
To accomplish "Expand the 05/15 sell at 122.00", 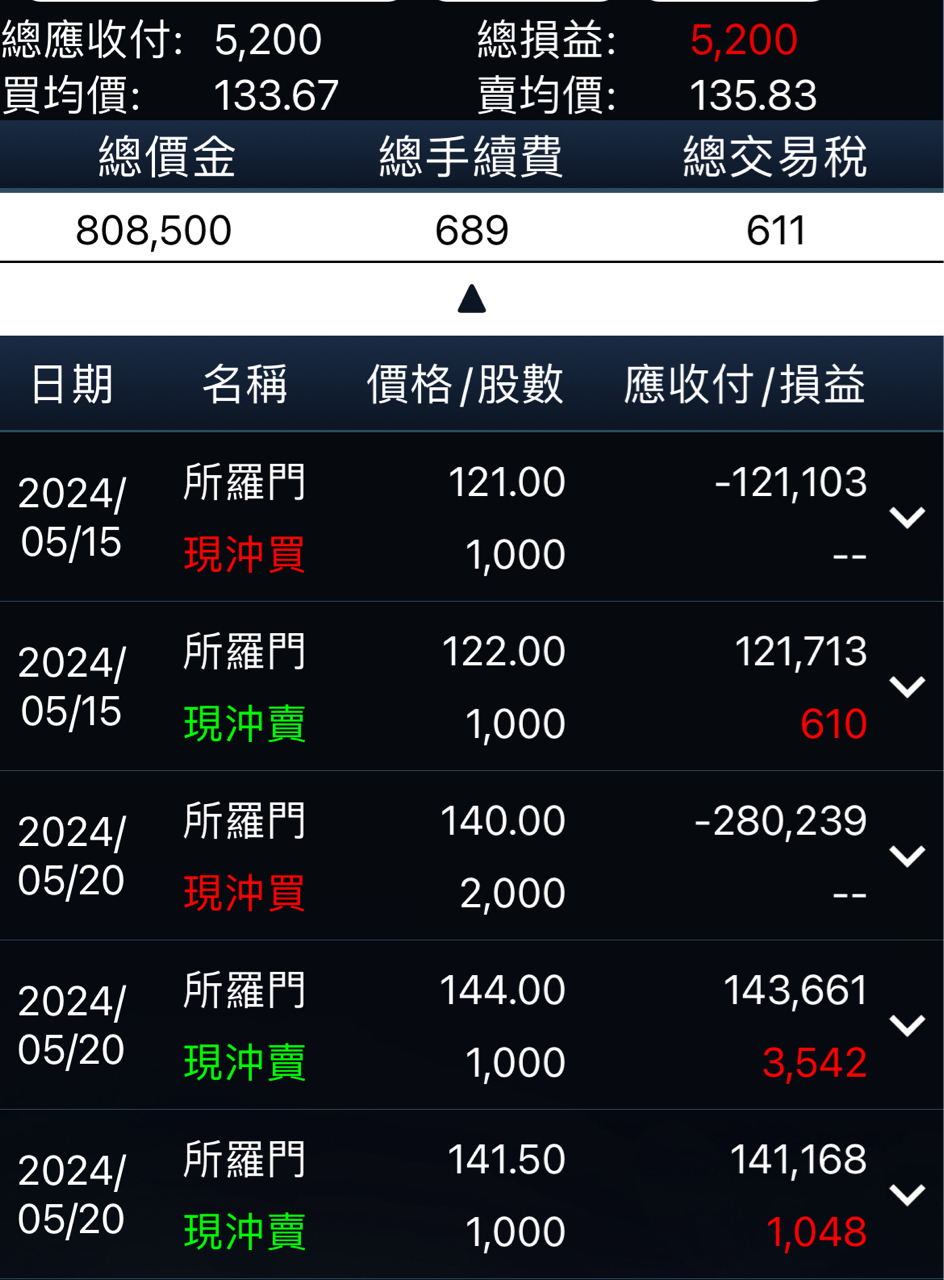I will [907, 686].
